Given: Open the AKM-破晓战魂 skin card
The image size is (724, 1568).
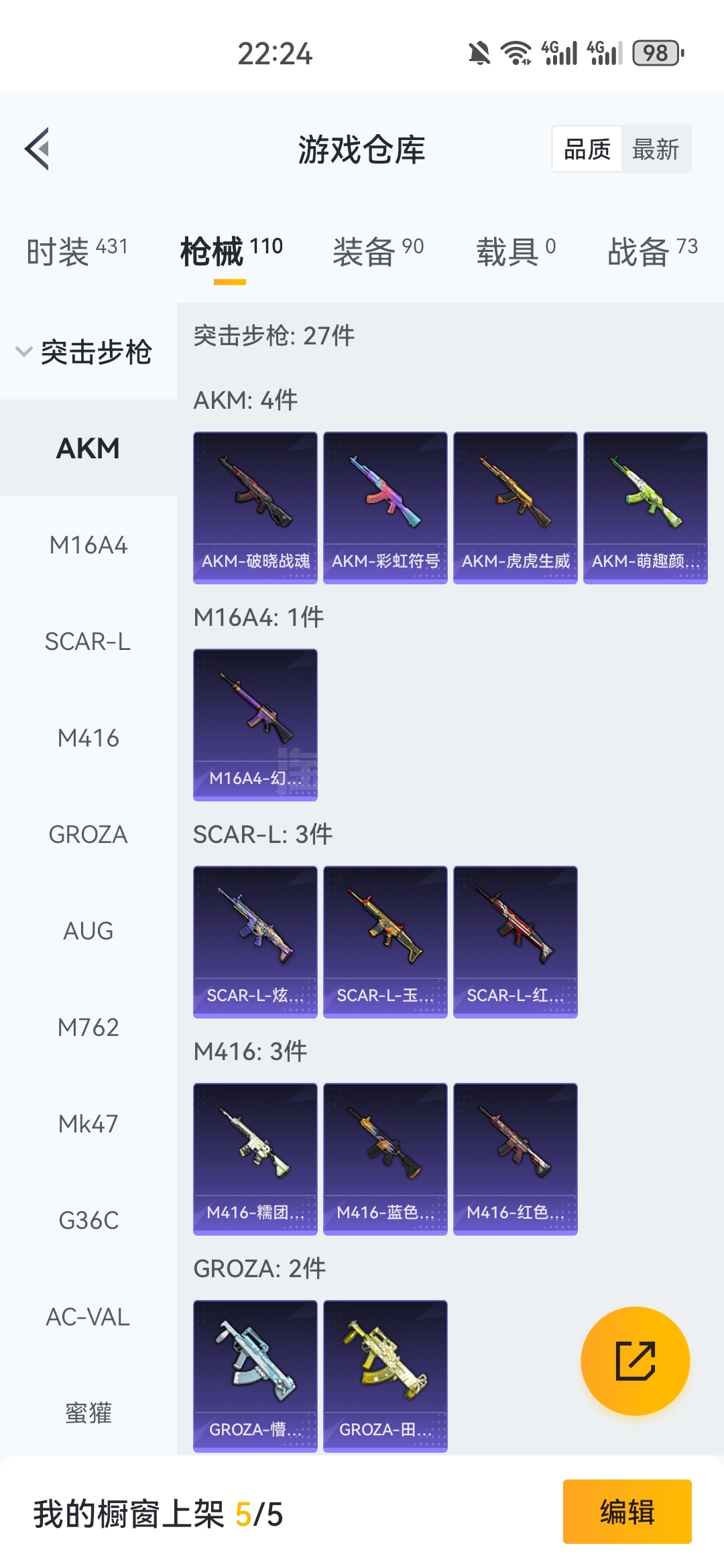Looking at the screenshot, I should coord(255,507).
